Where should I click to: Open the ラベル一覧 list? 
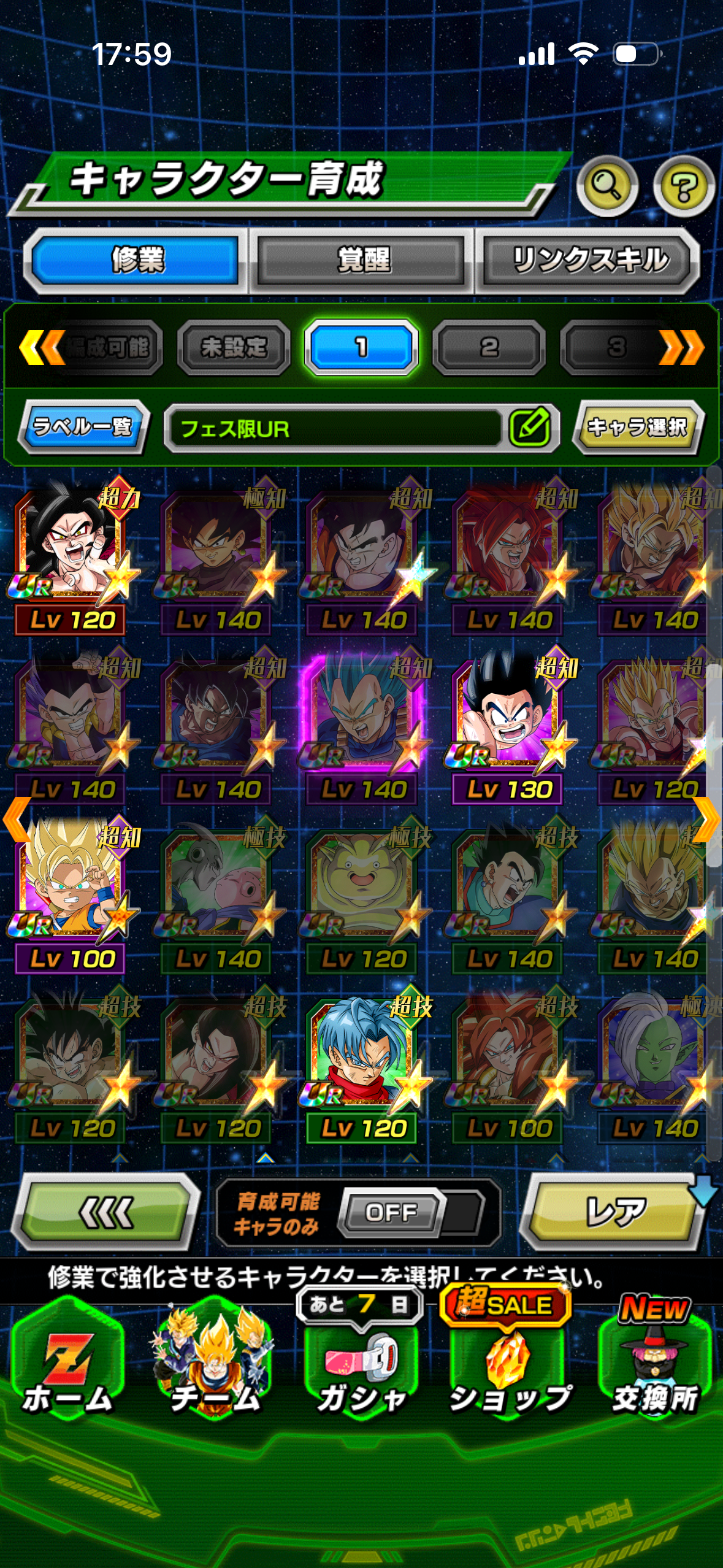point(83,426)
